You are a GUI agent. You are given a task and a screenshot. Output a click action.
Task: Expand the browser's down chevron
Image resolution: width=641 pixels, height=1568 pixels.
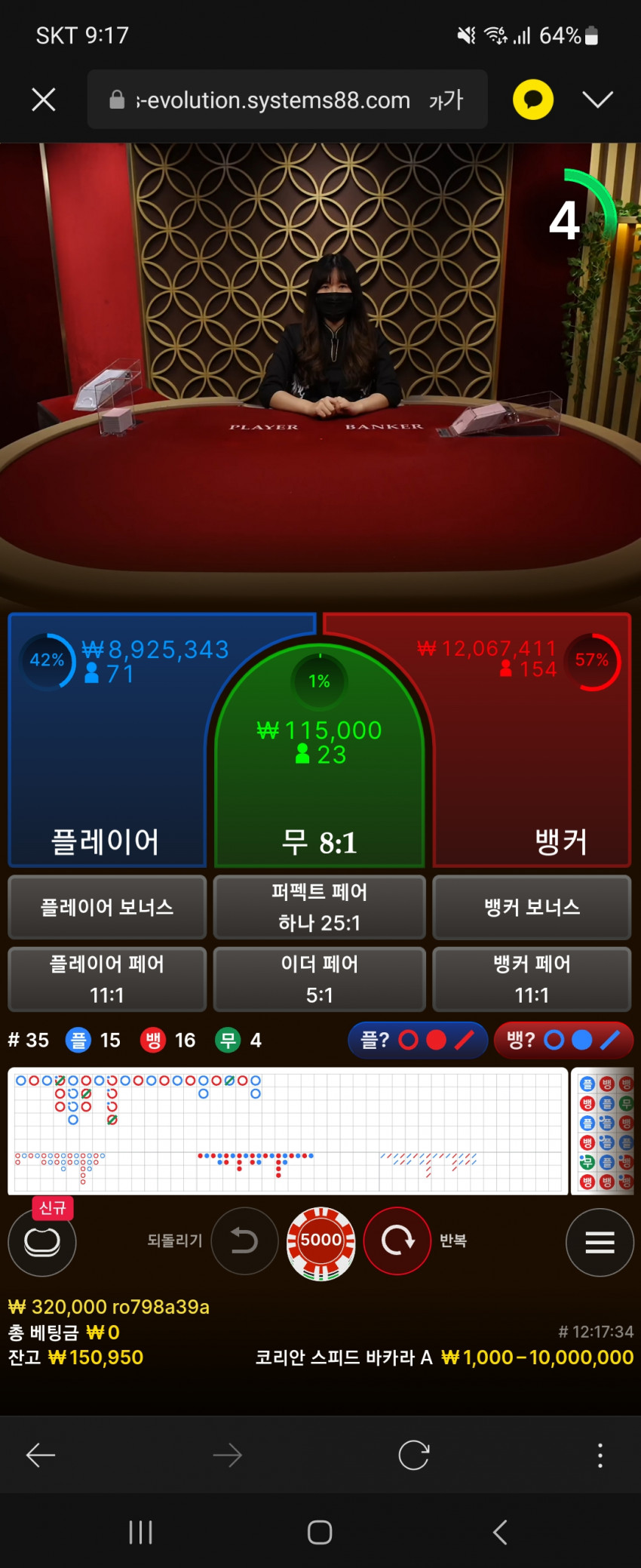coord(597,100)
